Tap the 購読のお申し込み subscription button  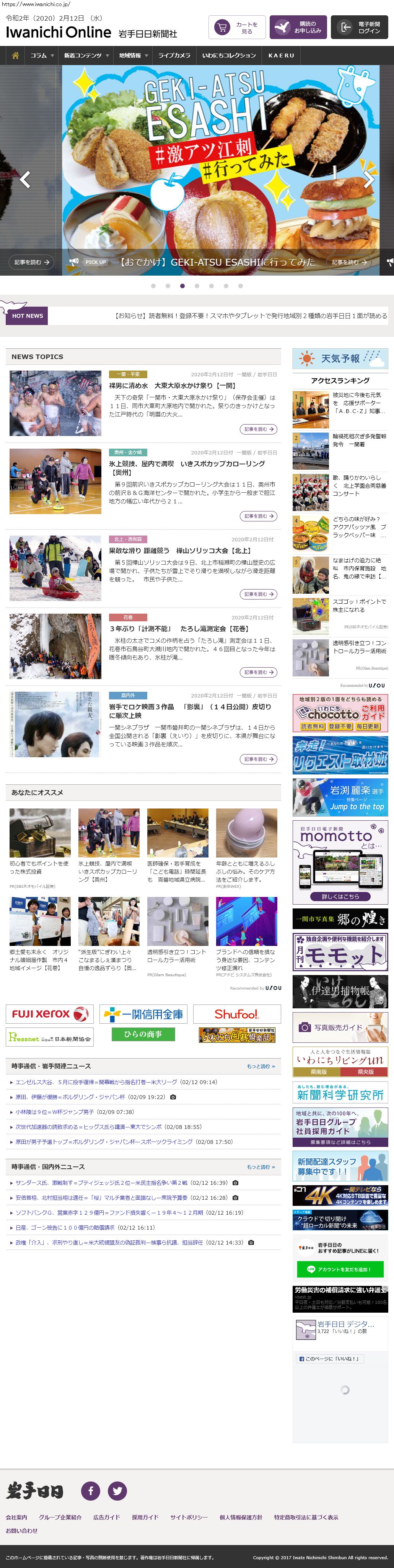point(298,28)
